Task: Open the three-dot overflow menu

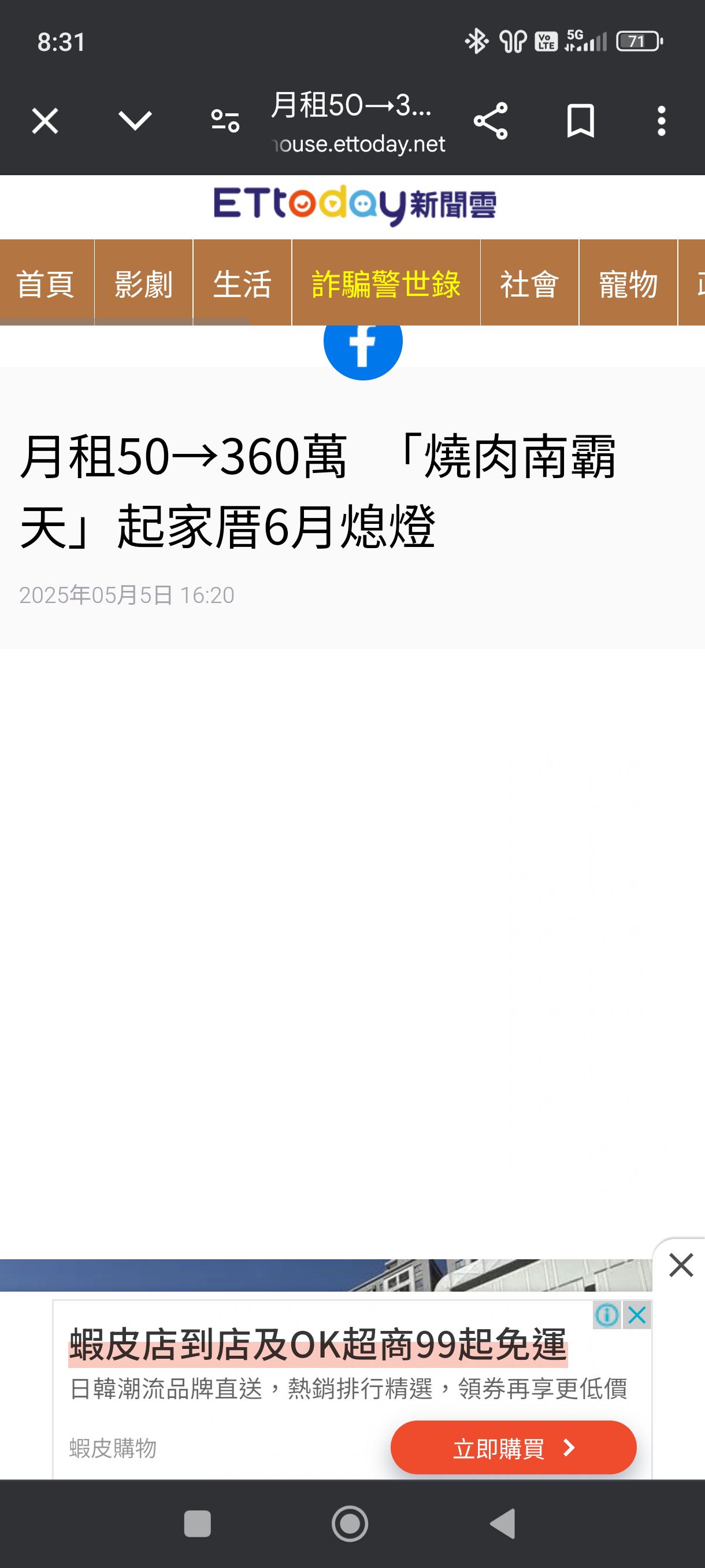Action: tap(662, 120)
